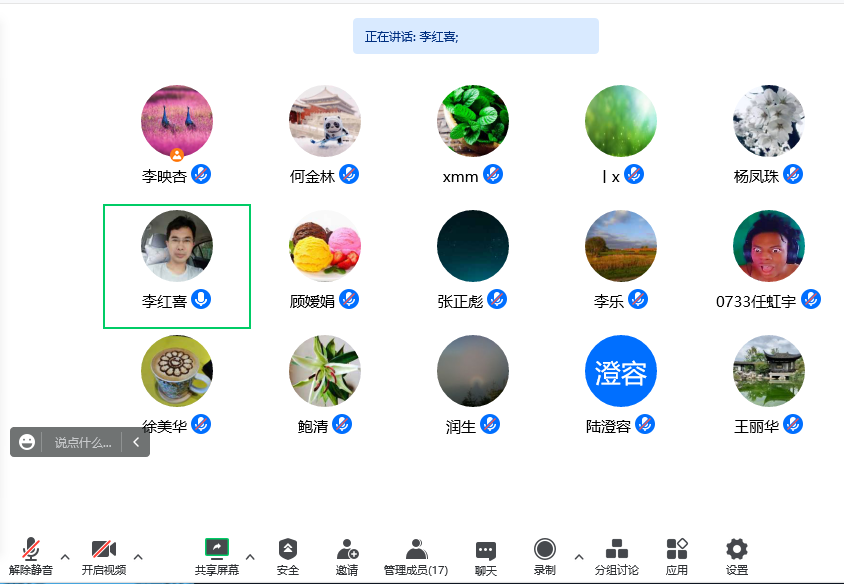Image resolution: width=844 pixels, height=584 pixels.
Task: Open 分组讨论 breakout rooms
Action: pyautogui.click(x=617, y=556)
